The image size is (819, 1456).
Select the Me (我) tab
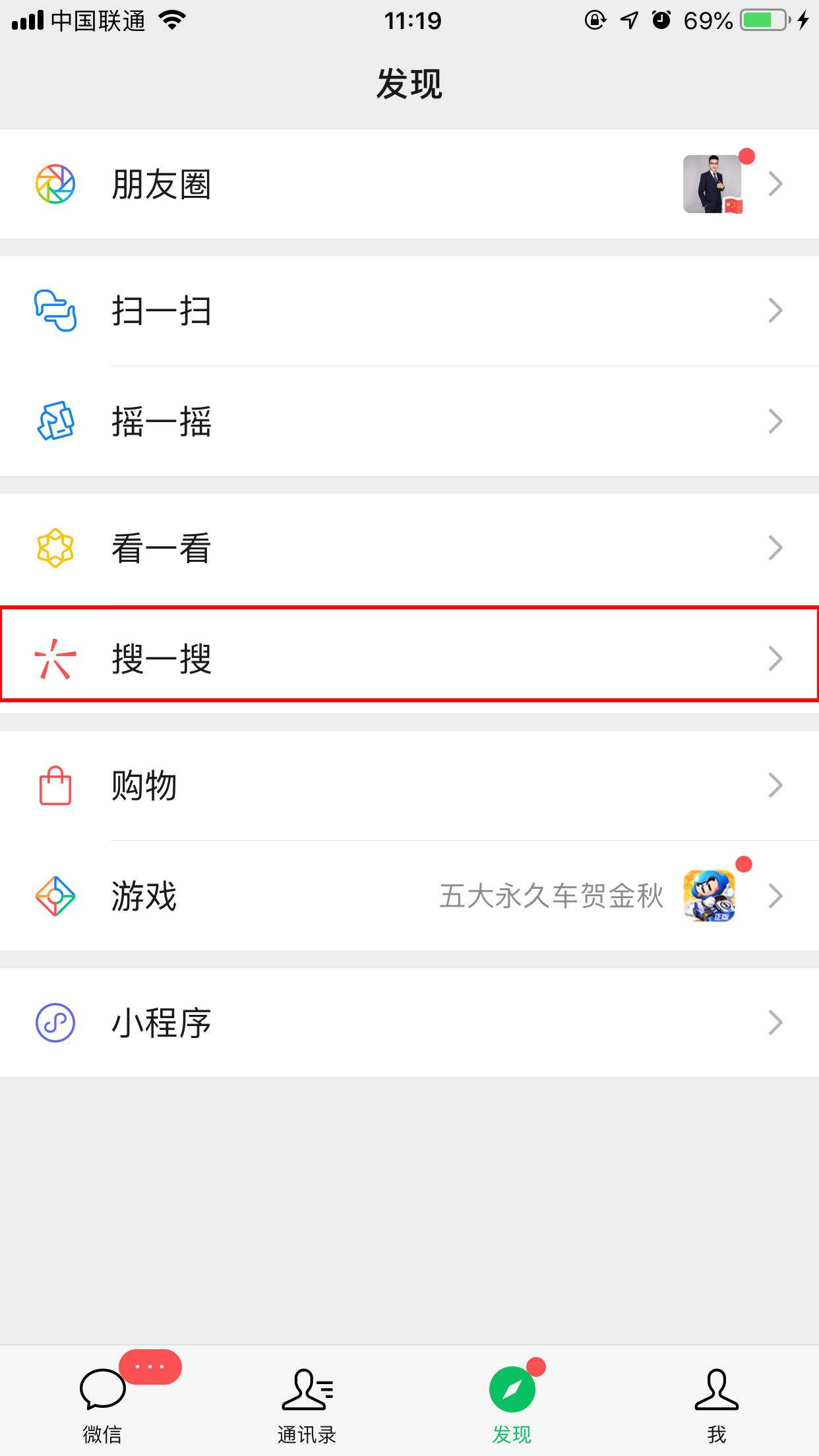point(716,1398)
